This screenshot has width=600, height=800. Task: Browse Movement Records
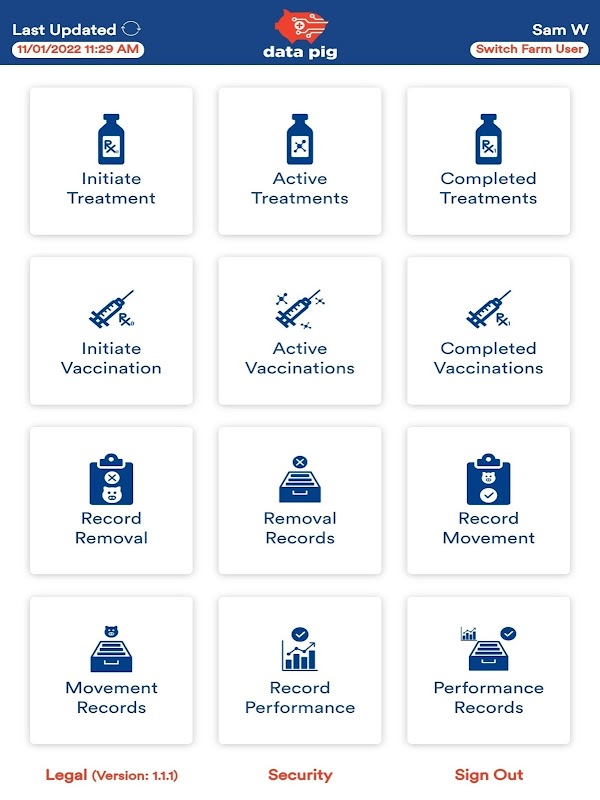(111, 670)
